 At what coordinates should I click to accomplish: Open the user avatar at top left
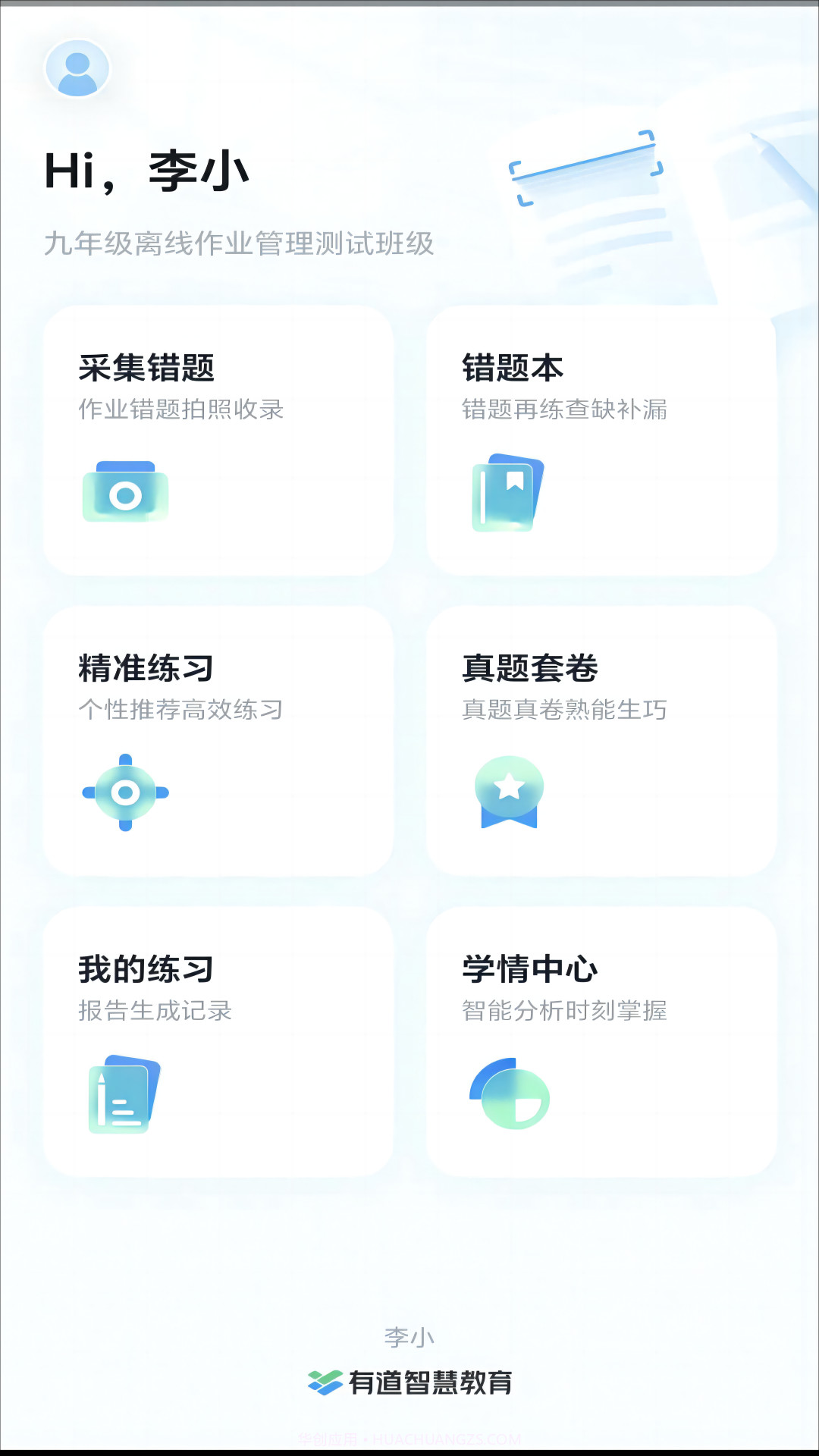pos(77,68)
